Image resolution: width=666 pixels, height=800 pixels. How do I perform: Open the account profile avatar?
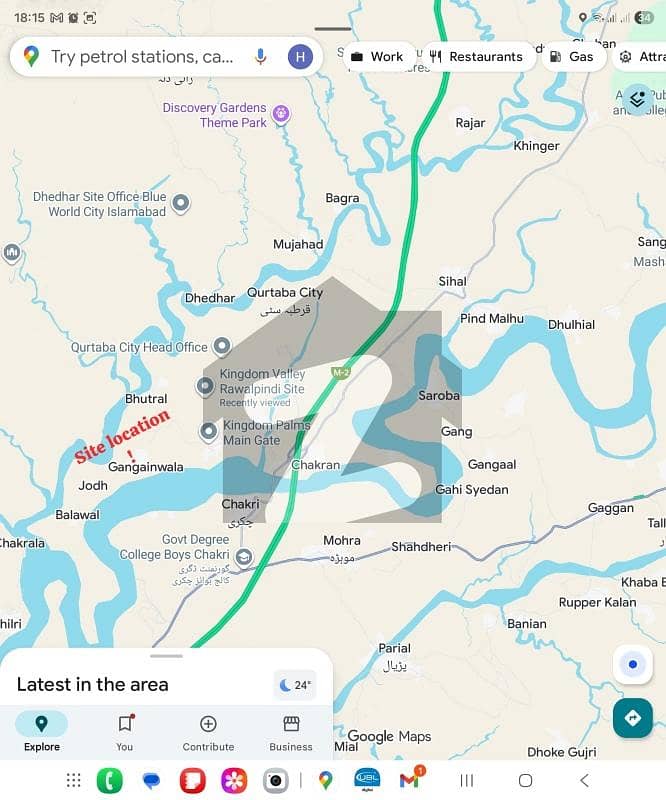click(300, 57)
